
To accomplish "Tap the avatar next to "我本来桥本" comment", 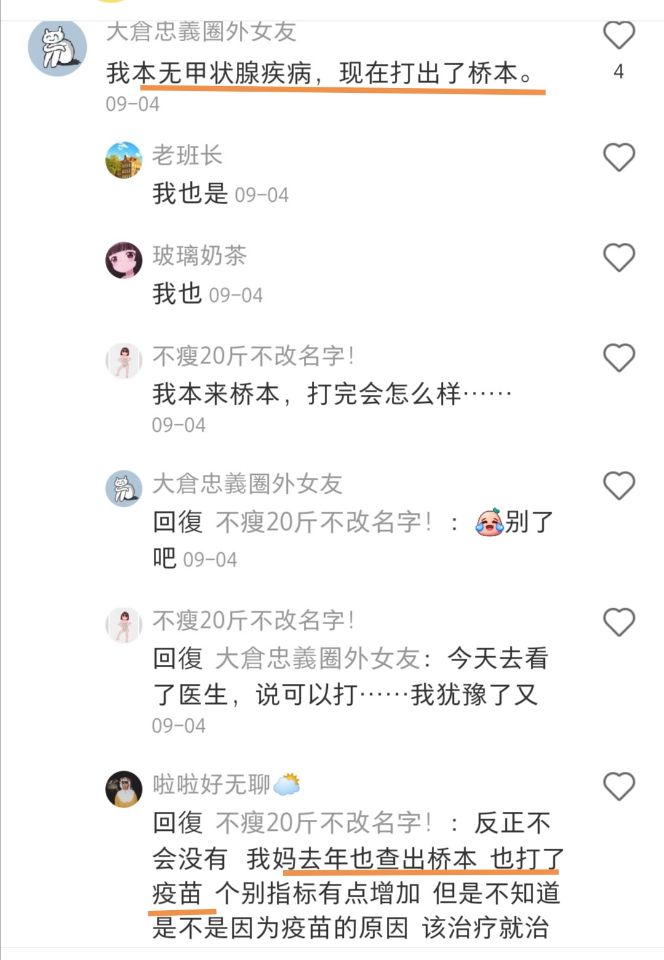I will [124, 360].
